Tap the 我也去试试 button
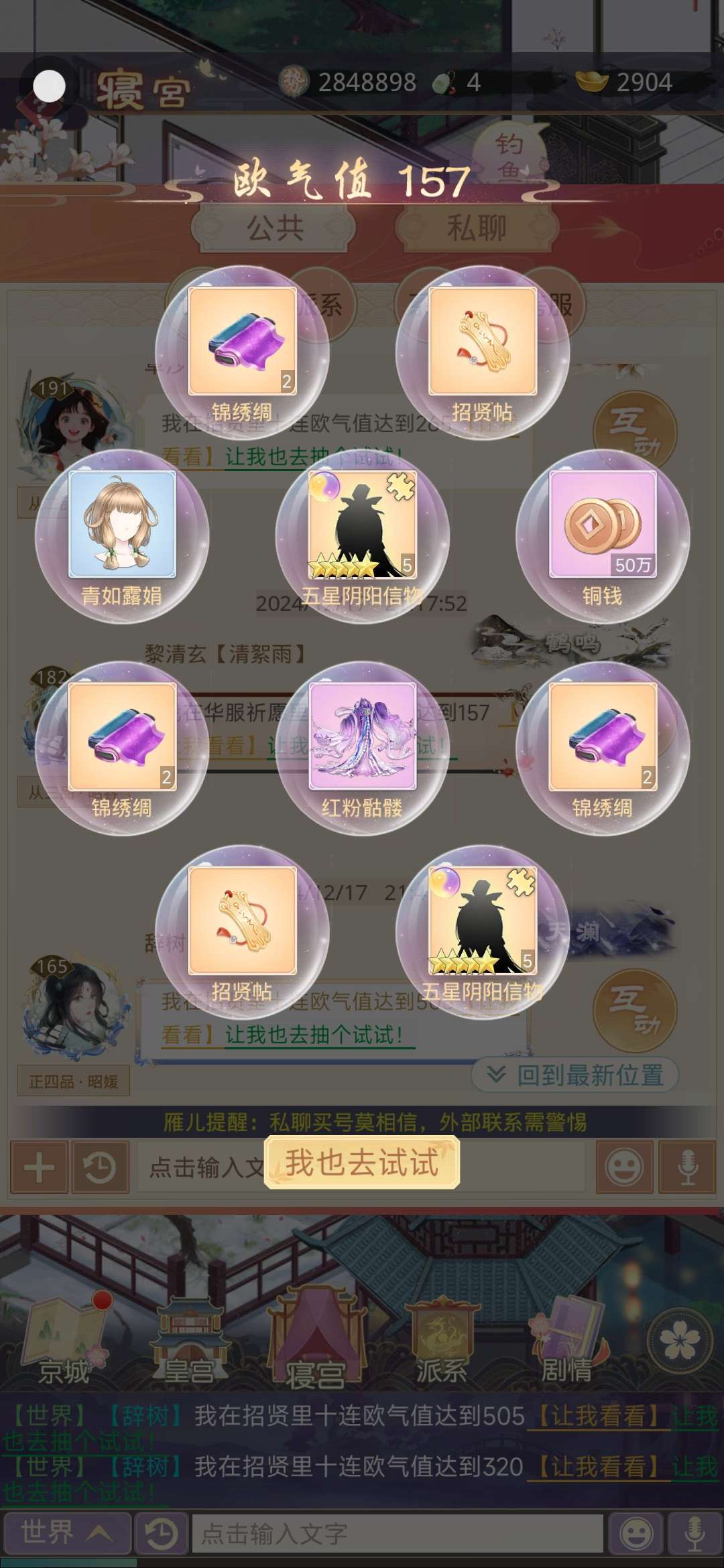 (x=362, y=1163)
